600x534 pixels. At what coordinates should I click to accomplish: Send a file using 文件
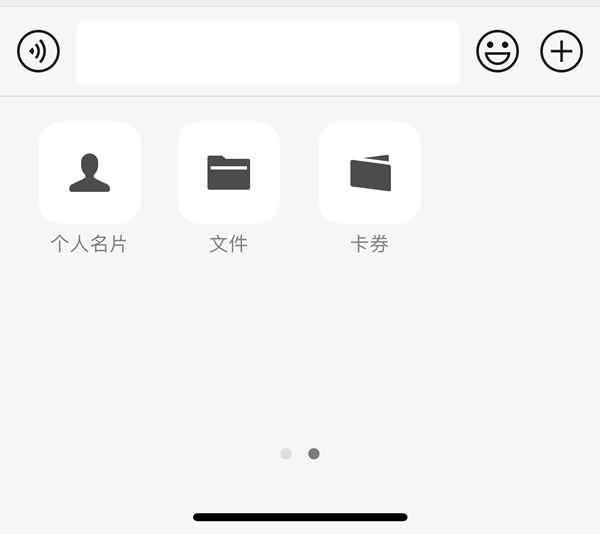click(229, 173)
